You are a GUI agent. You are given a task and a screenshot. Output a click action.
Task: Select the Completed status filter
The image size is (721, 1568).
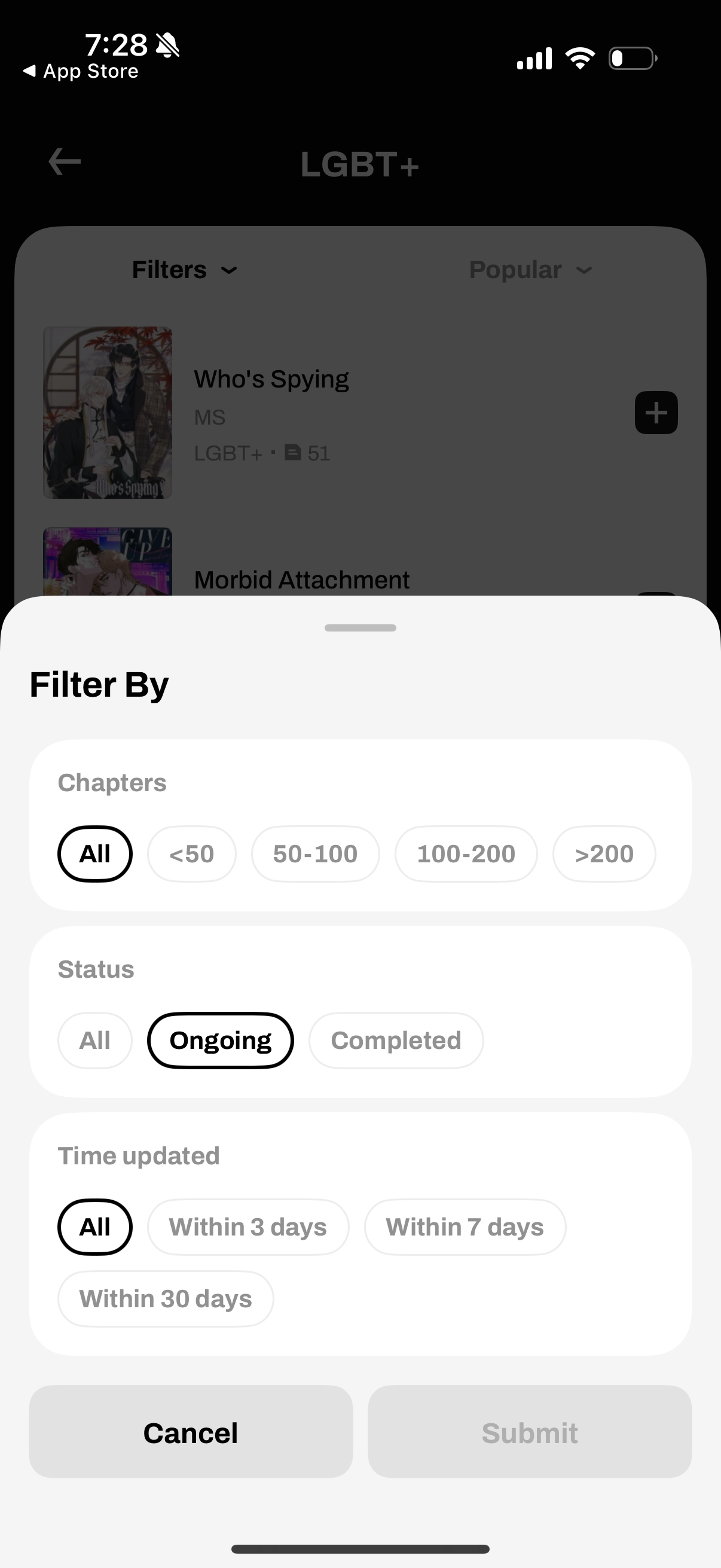(x=396, y=1041)
